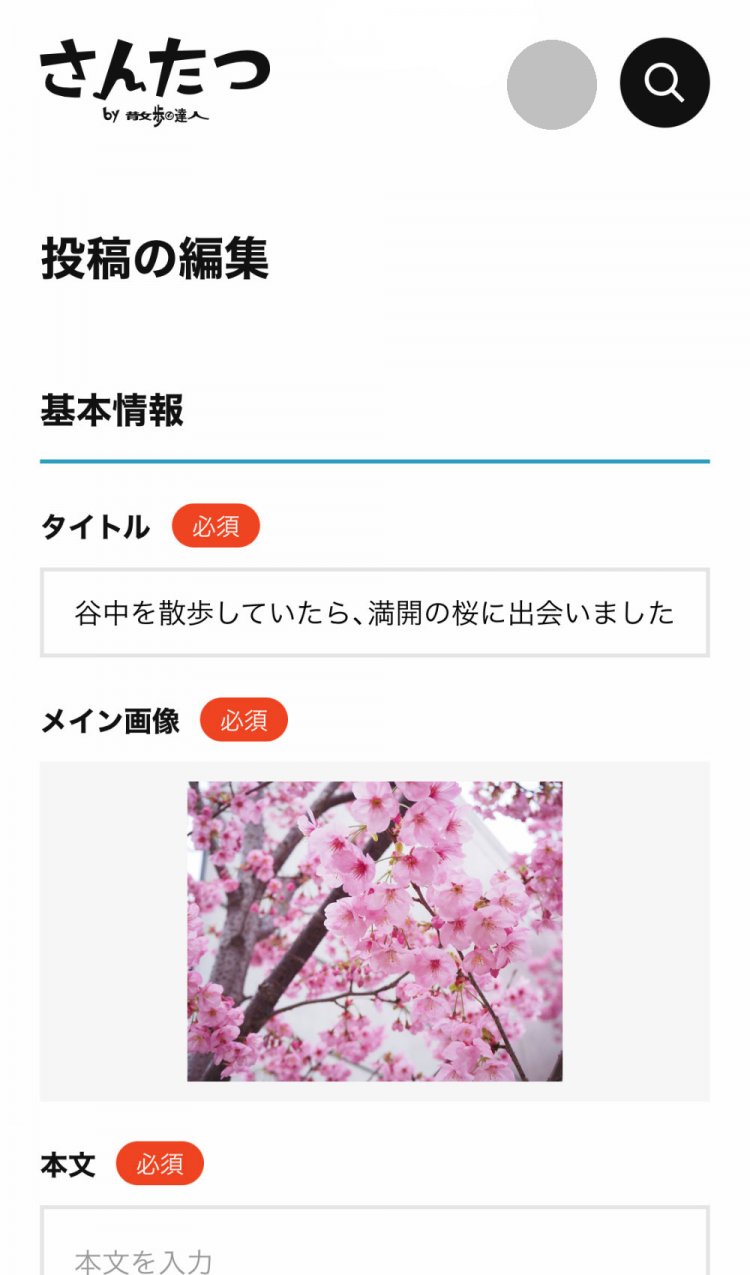
Task: Open the search magnifier icon
Action: (x=664, y=83)
